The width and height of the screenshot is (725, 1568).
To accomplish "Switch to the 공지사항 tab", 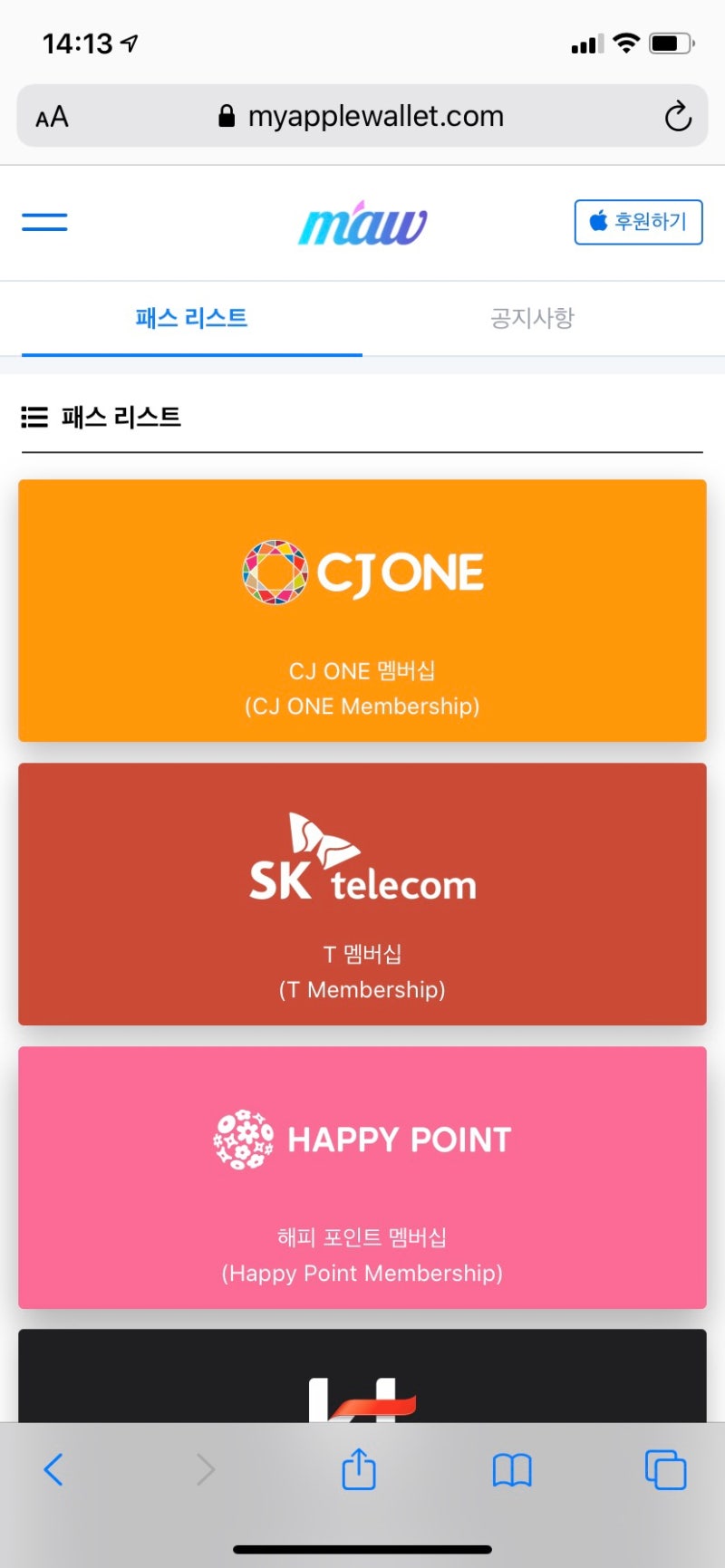I will point(532,318).
